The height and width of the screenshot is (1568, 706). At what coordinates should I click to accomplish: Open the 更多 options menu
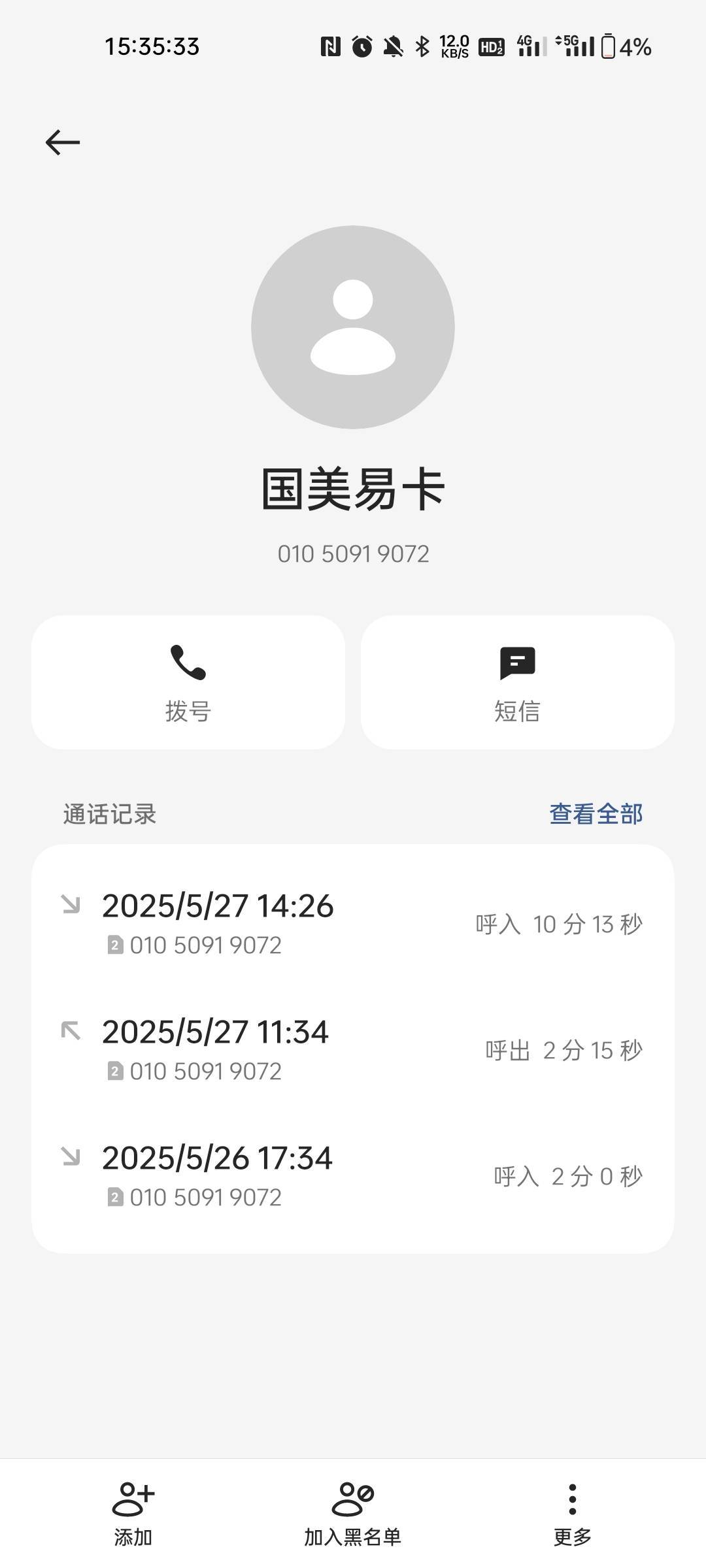tap(573, 1514)
